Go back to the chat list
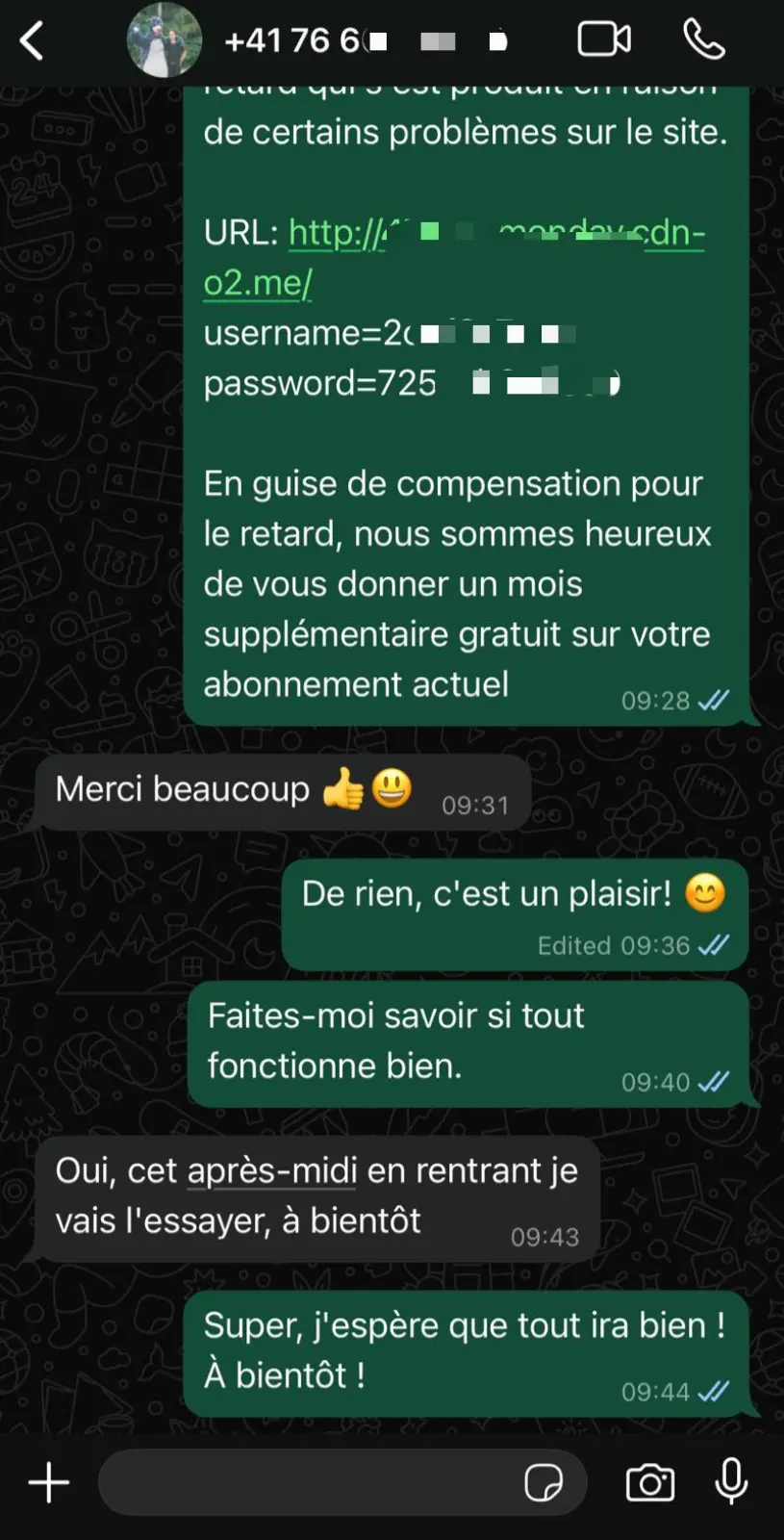 click(x=32, y=38)
